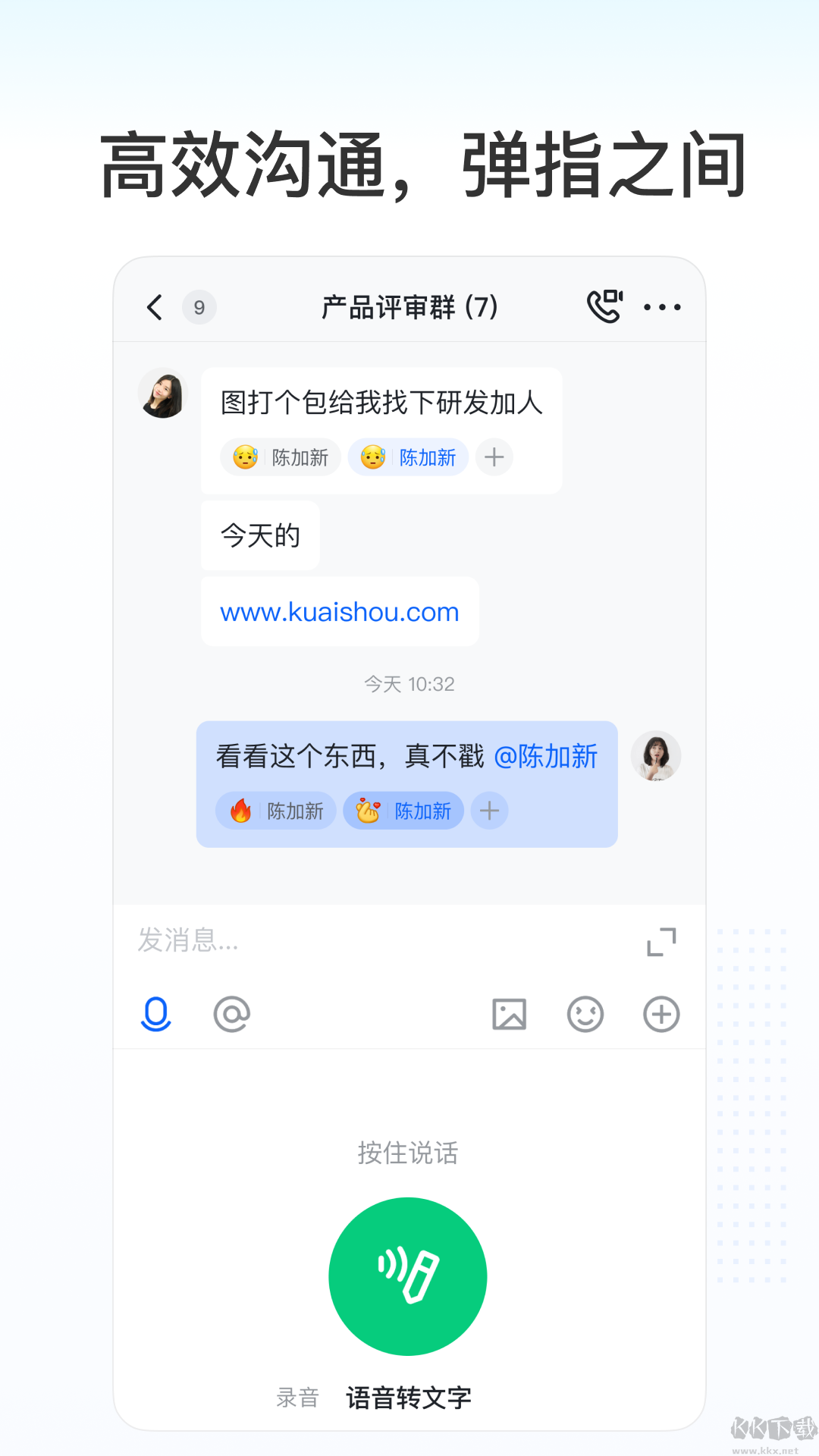Toggle the finger-heart reaction on the blue message

click(404, 811)
